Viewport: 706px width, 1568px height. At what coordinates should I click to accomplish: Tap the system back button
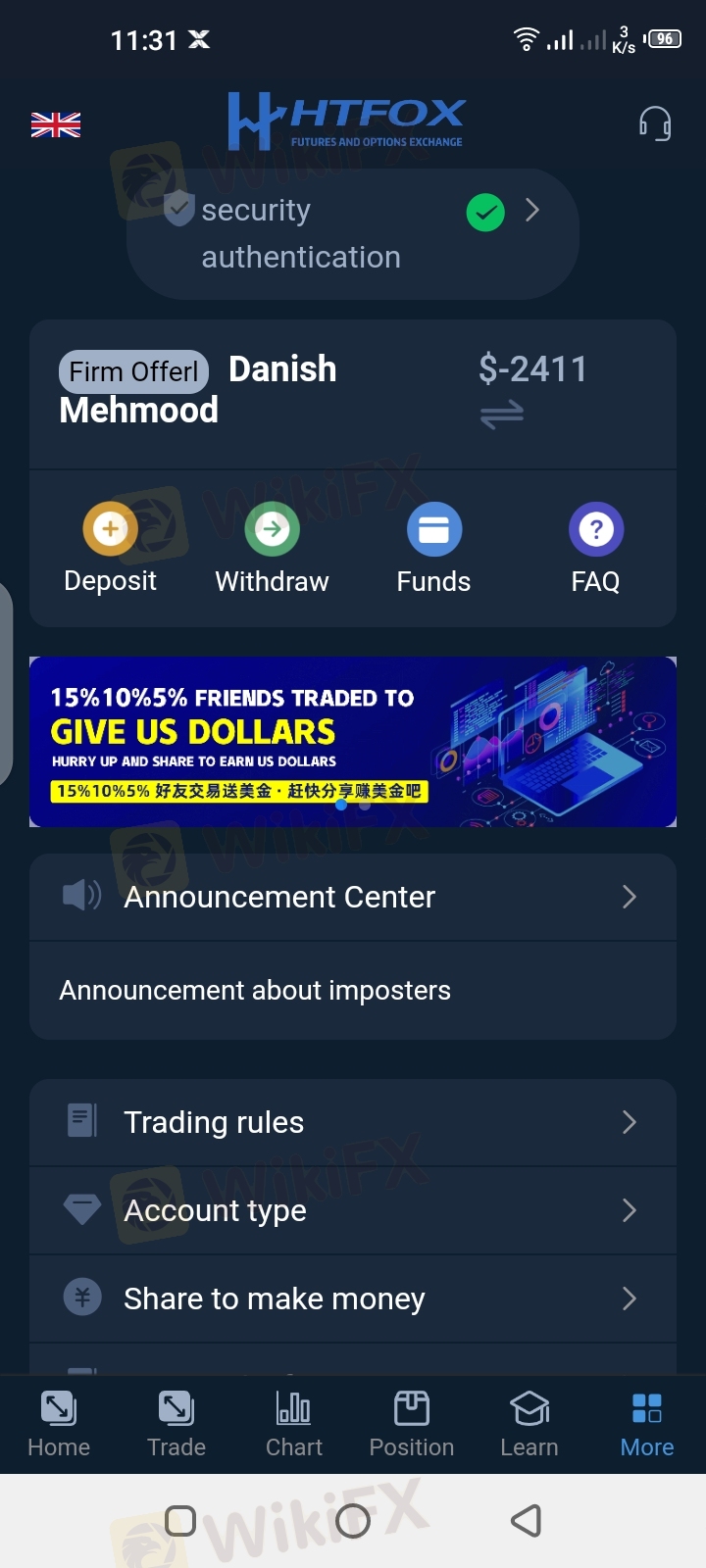(x=527, y=1521)
